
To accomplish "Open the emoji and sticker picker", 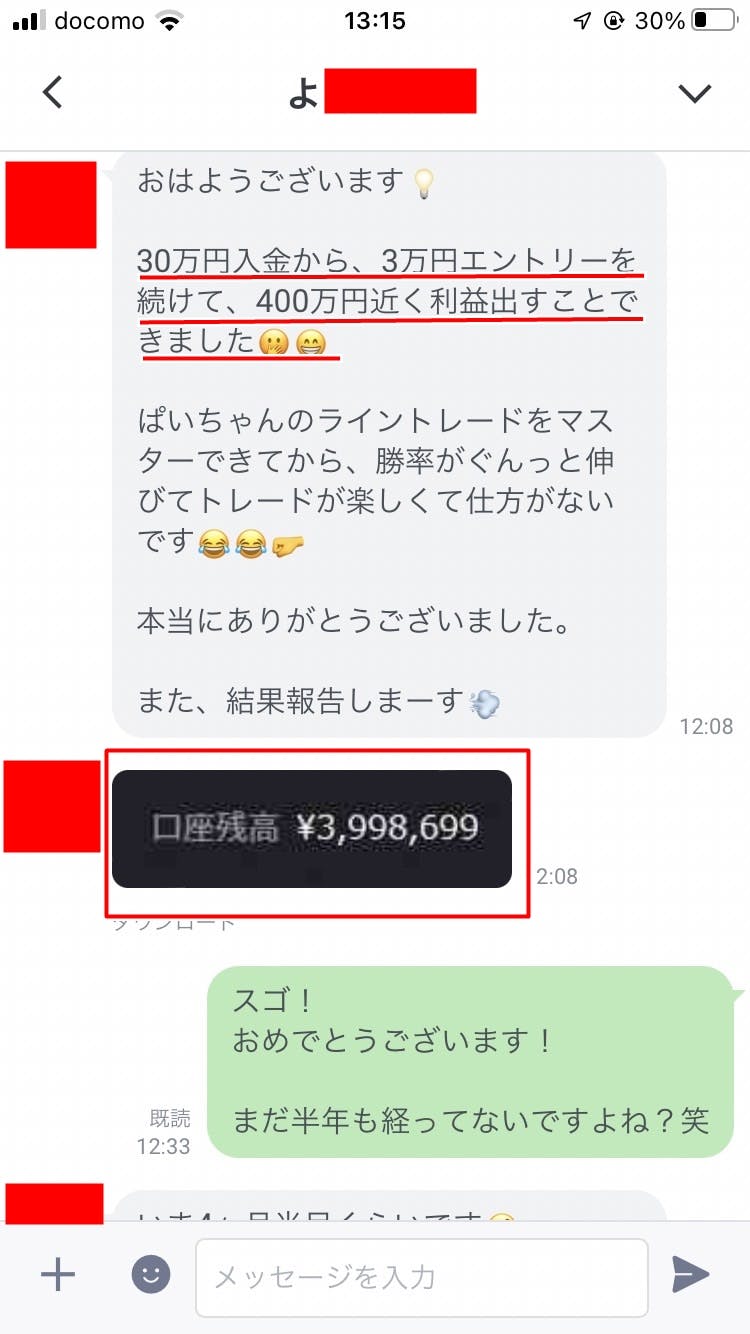I will (150, 1274).
